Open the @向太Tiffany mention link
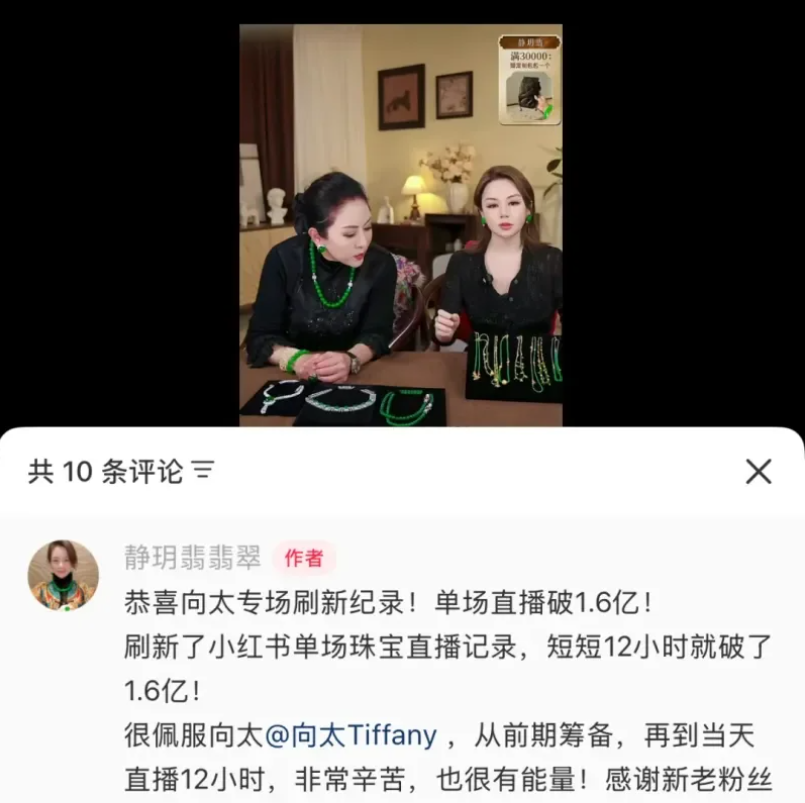The width and height of the screenshot is (805, 803). [x=350, y=736]
